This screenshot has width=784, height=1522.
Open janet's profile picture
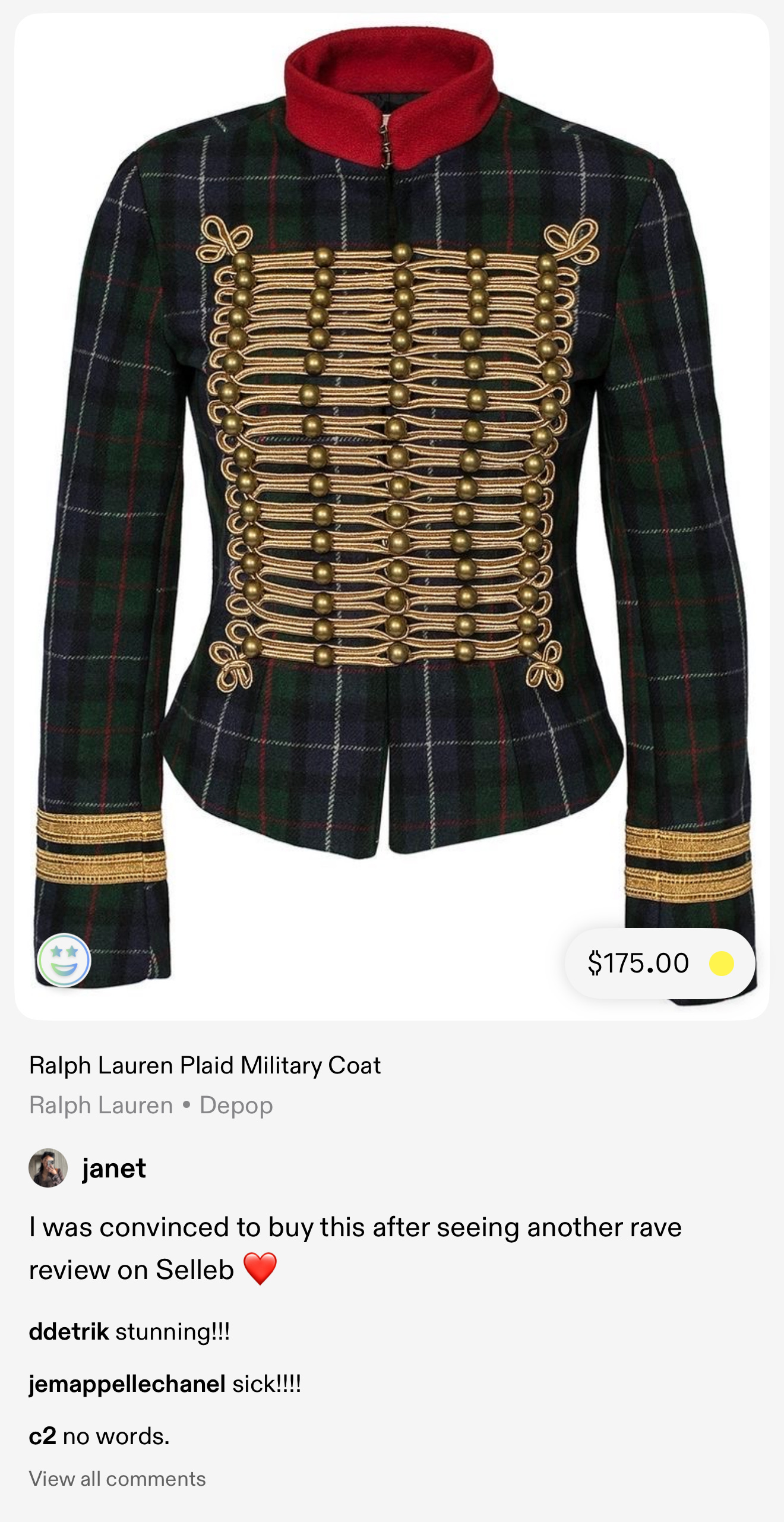pos(48,1168)
